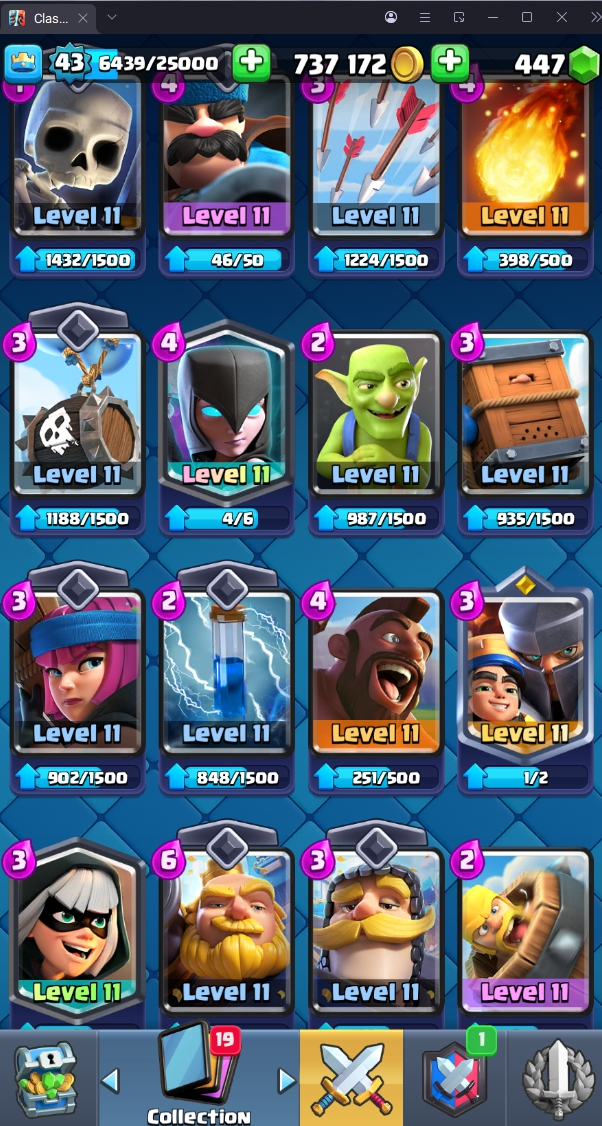Open the player profile crown icon
The height and width of the screenshot is (1126, 602).
coord(24,64)
